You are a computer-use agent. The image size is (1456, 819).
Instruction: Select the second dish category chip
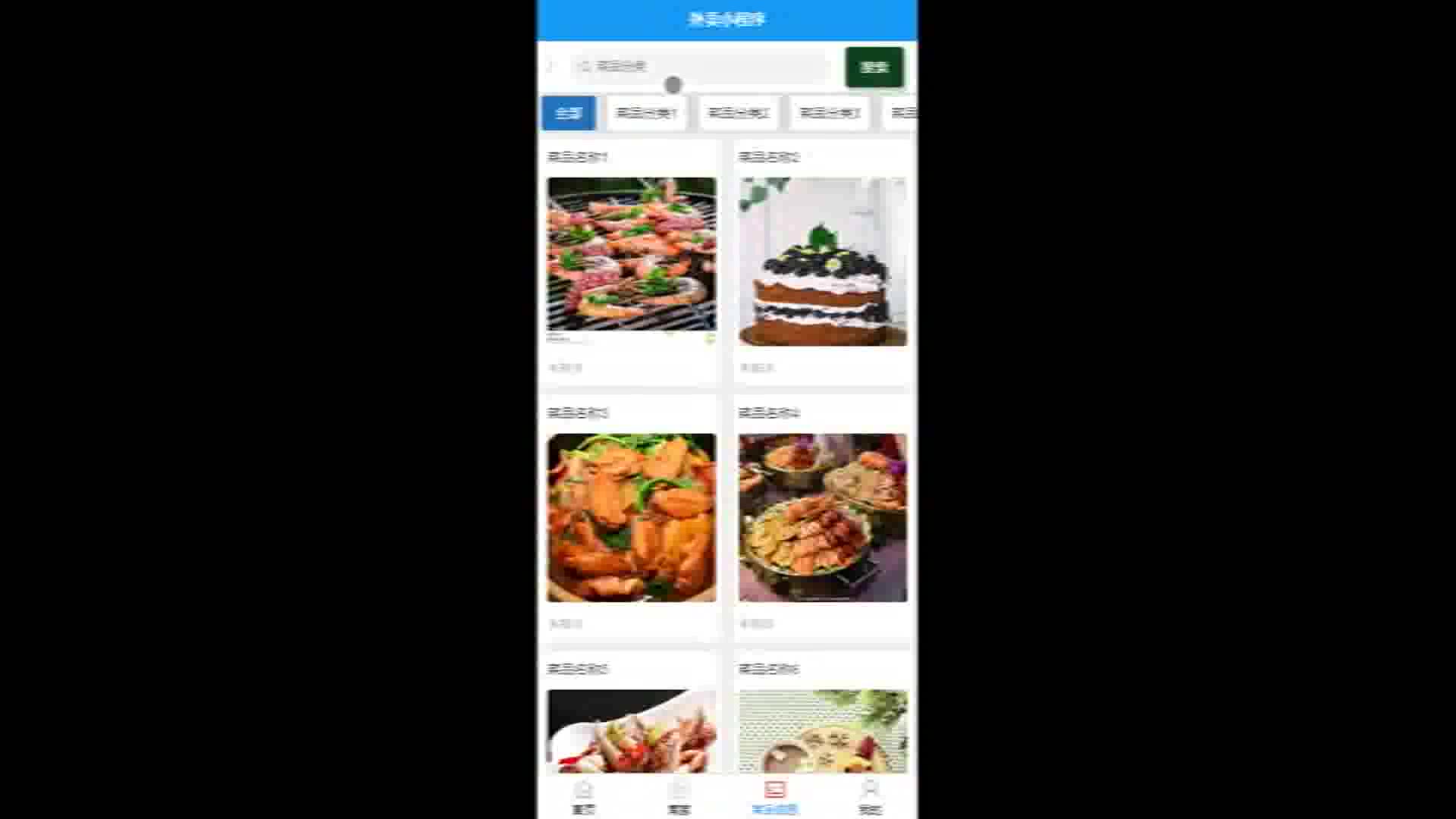[x=738, y=113]
